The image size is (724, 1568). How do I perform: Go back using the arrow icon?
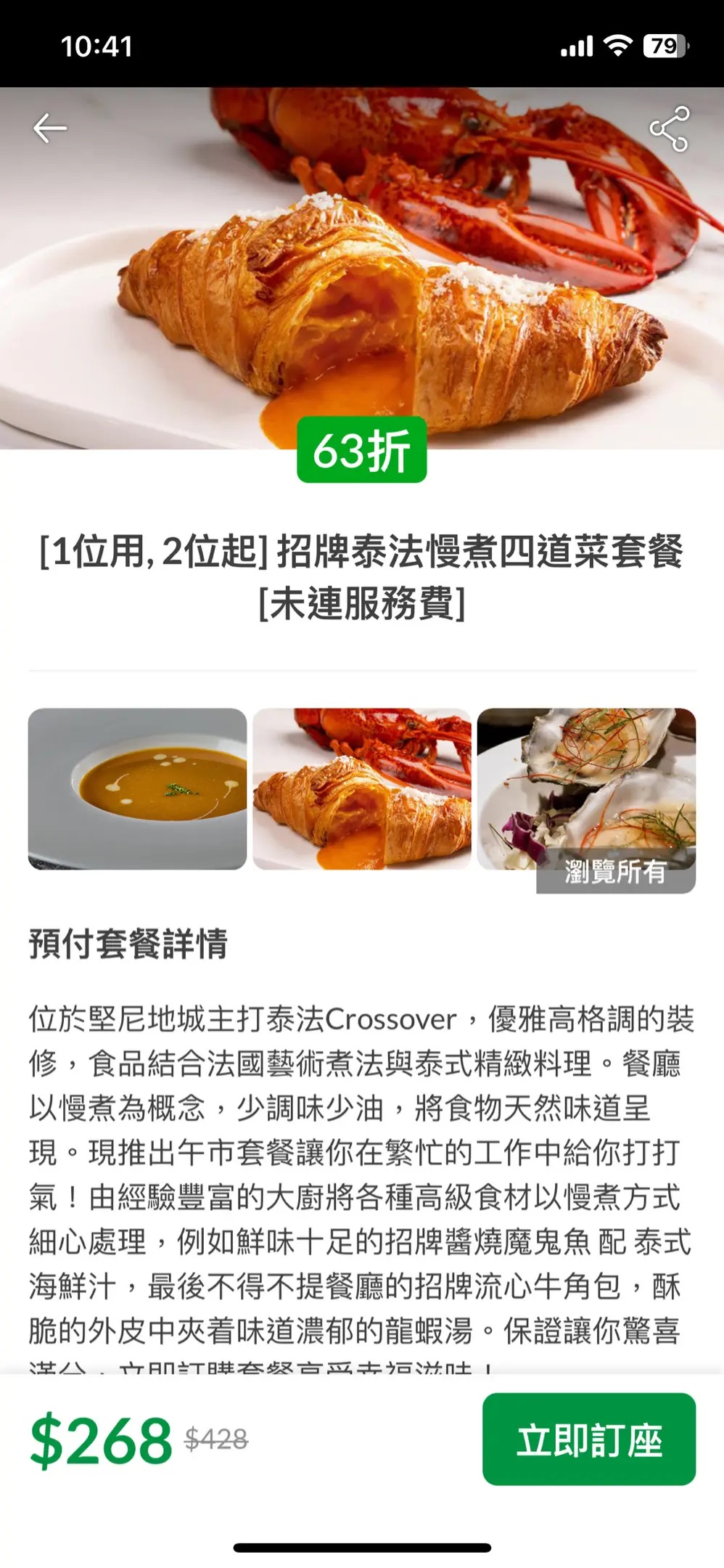(x=50, y=128)
